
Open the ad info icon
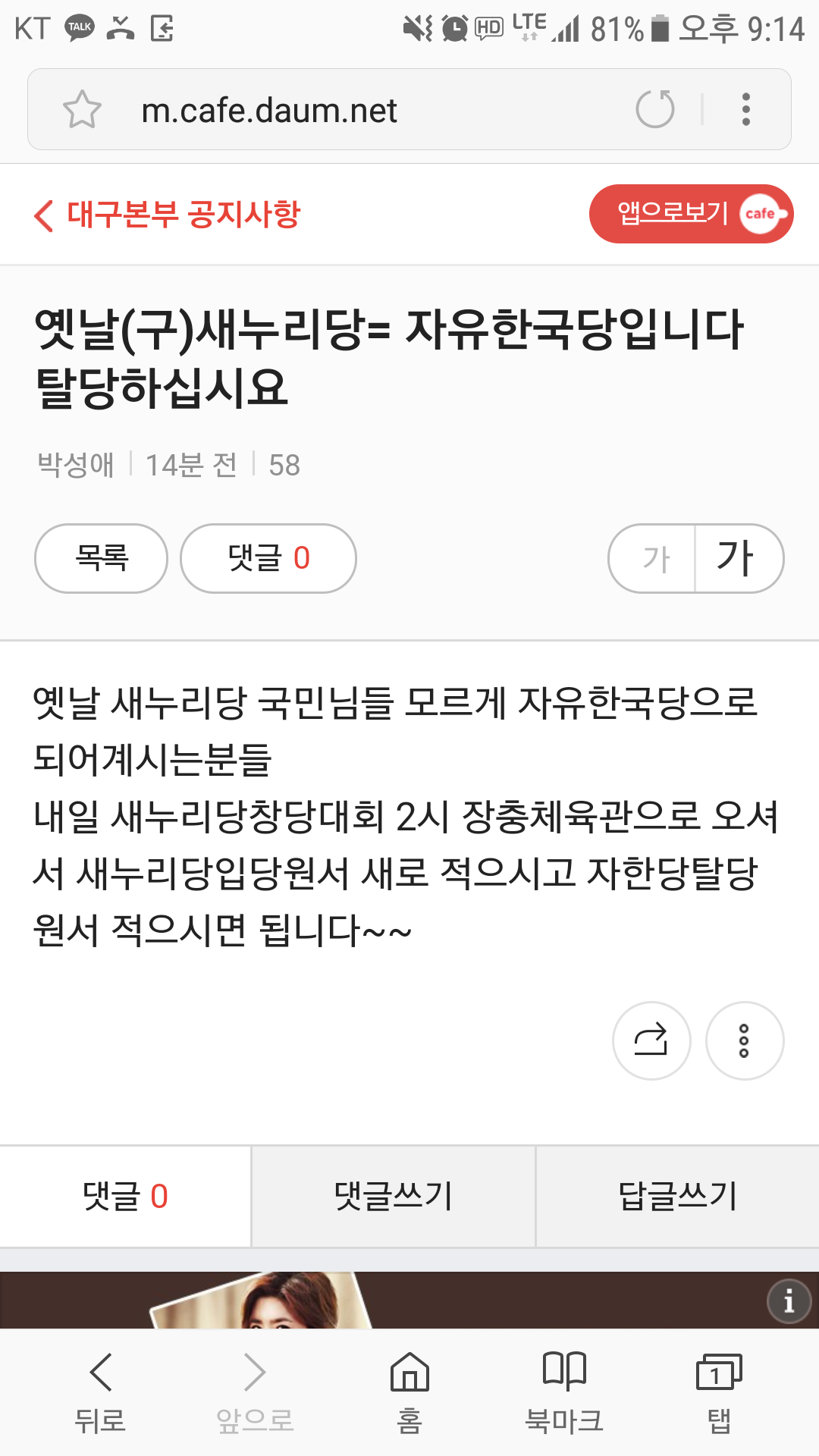[789, 1301]
